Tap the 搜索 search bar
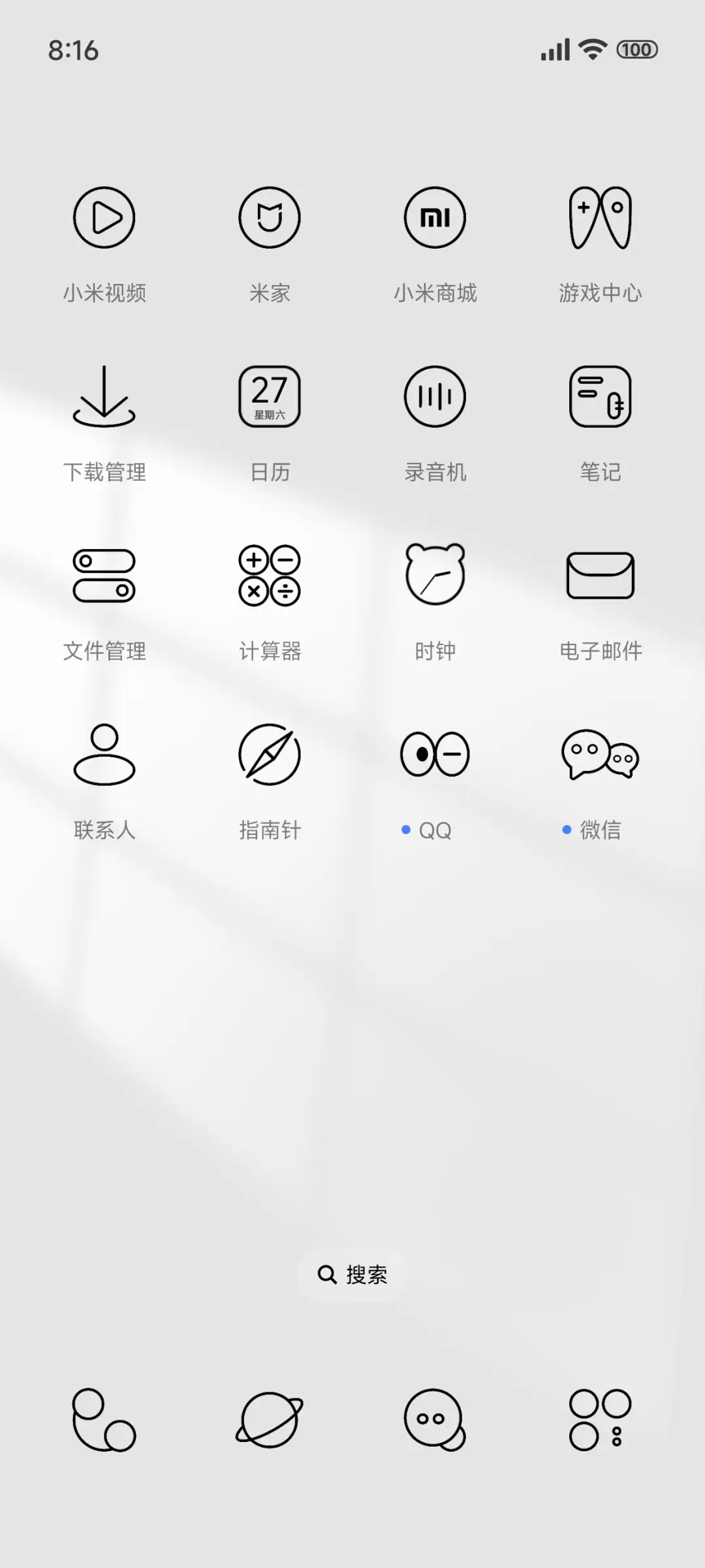 click(352, 1274)
